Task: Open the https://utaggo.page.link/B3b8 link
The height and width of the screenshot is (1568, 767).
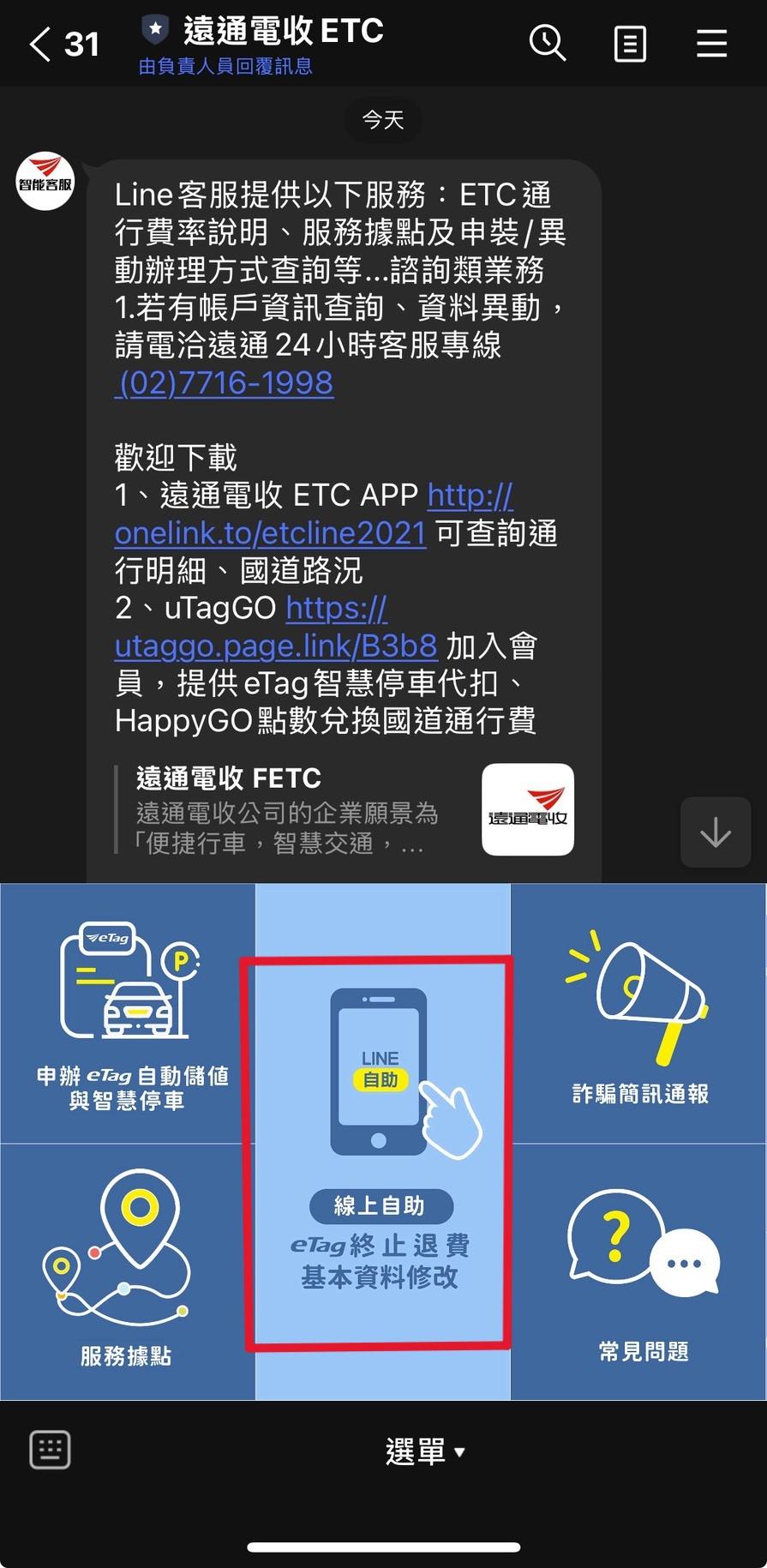Action: pos(276,646)
